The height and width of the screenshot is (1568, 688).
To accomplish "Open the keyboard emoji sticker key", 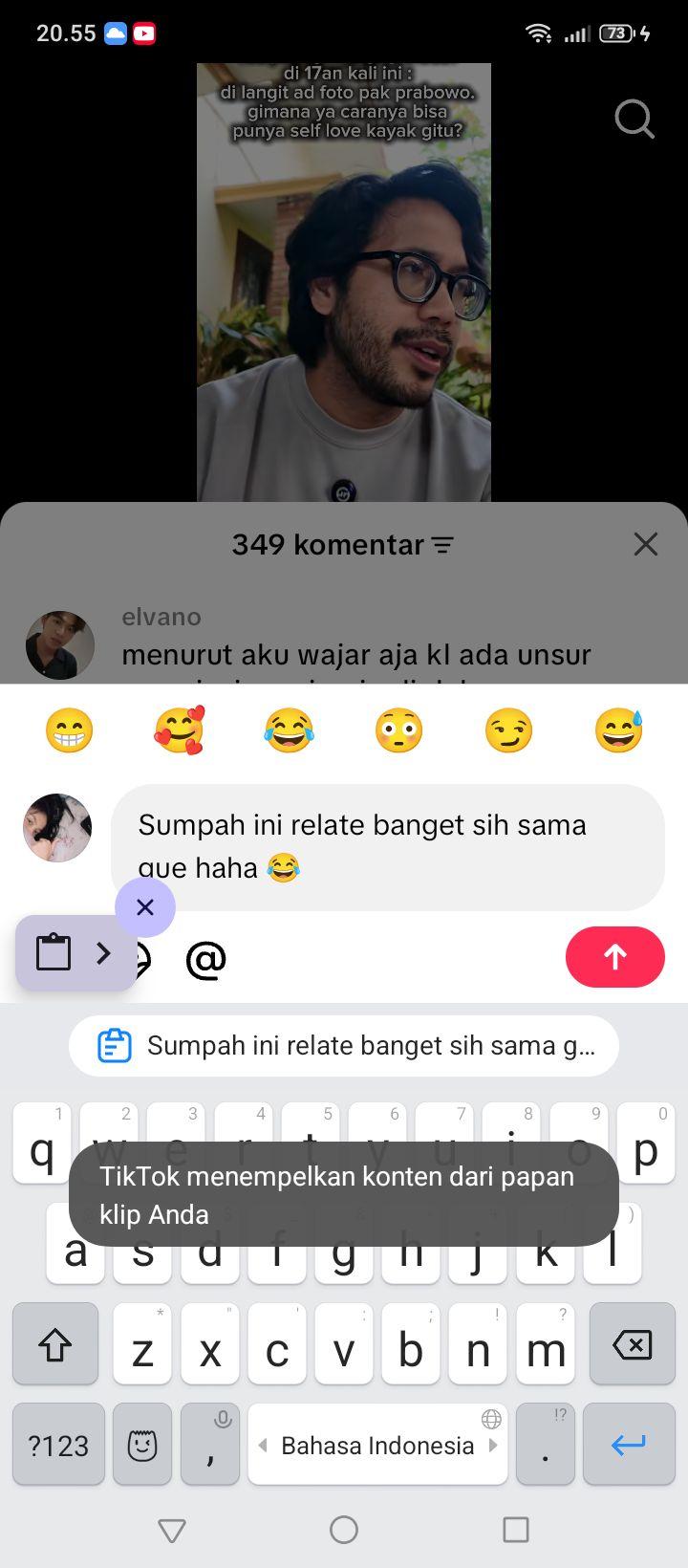I will click(x=142, y=1445).
